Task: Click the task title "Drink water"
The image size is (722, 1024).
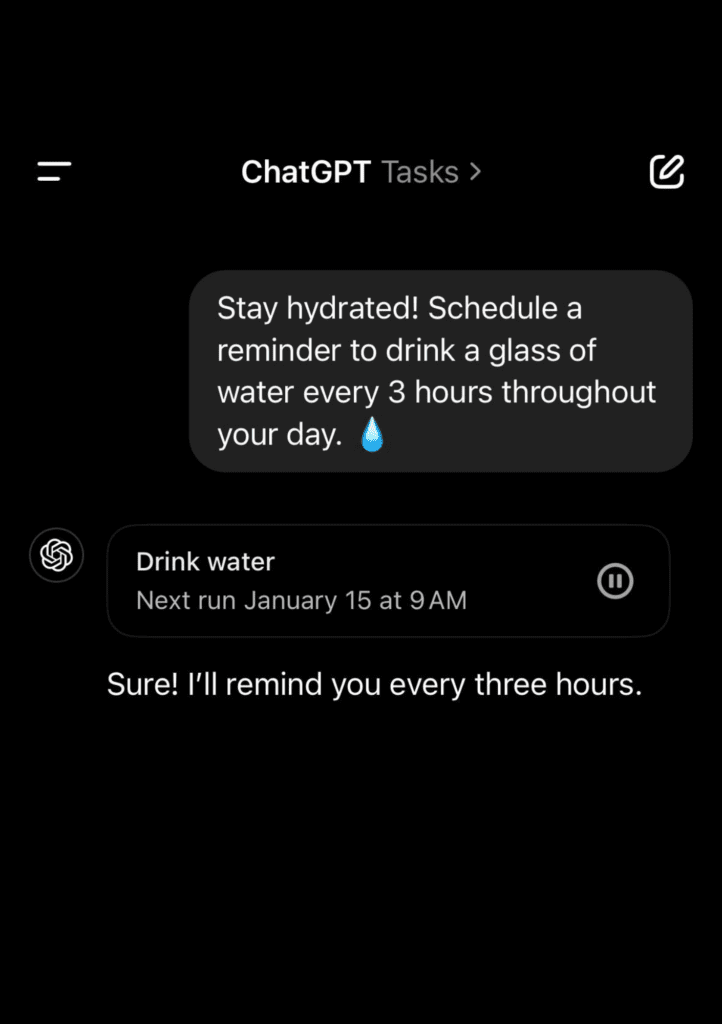Action: 204,561
